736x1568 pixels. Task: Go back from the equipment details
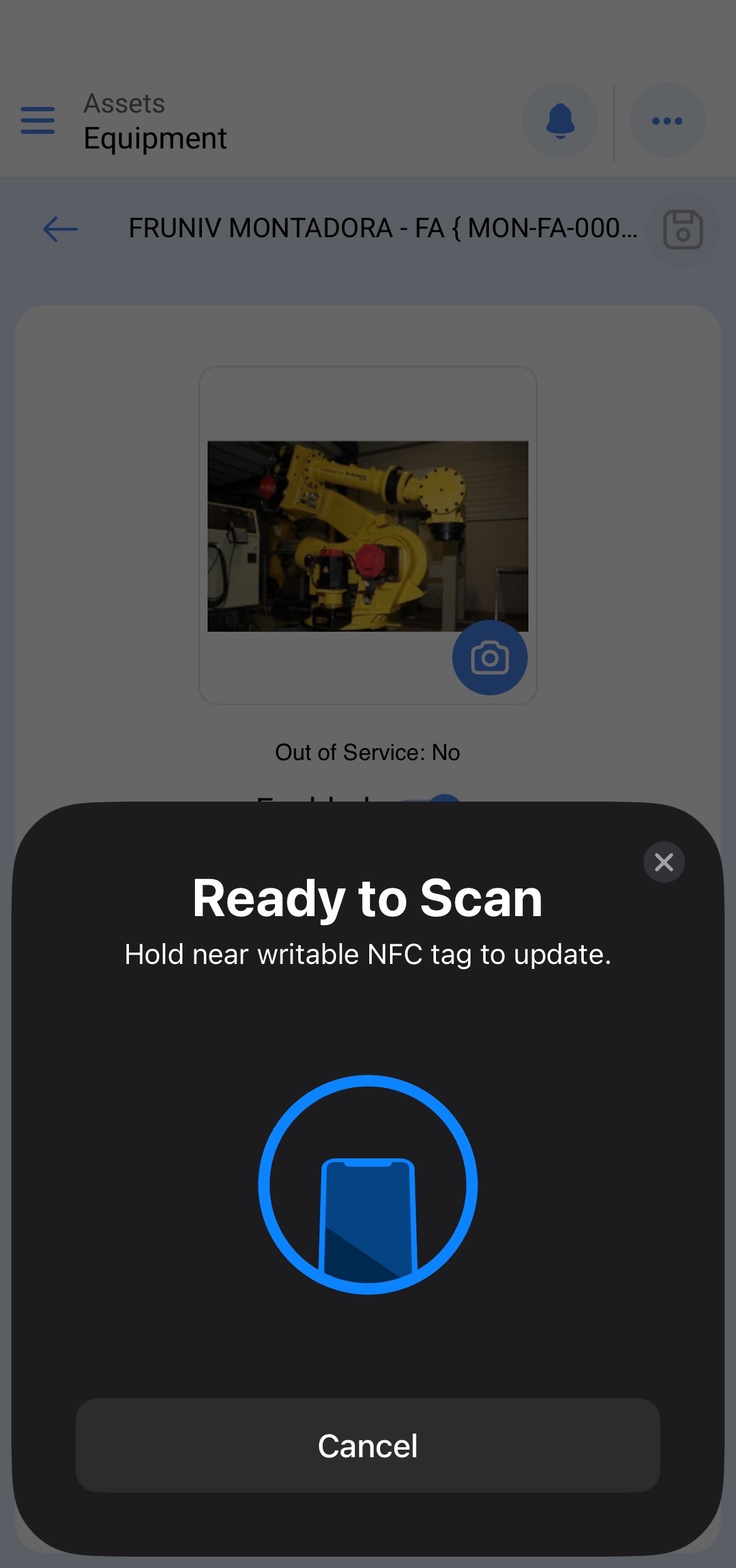point(60,228)
